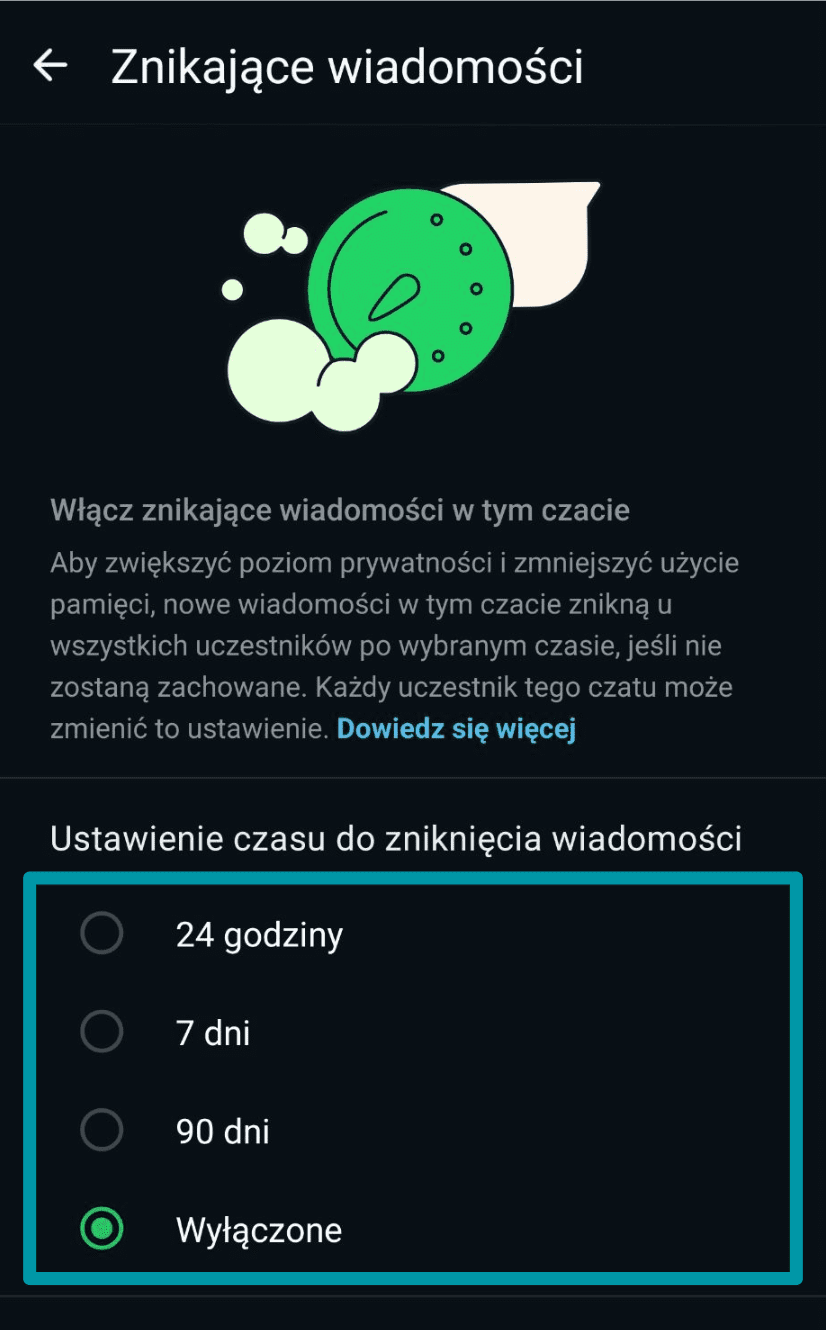The height and width of the screenshot is (1330, 826).
Task: Select the 24 godziny radio button
Action: [x=101, y=933]
